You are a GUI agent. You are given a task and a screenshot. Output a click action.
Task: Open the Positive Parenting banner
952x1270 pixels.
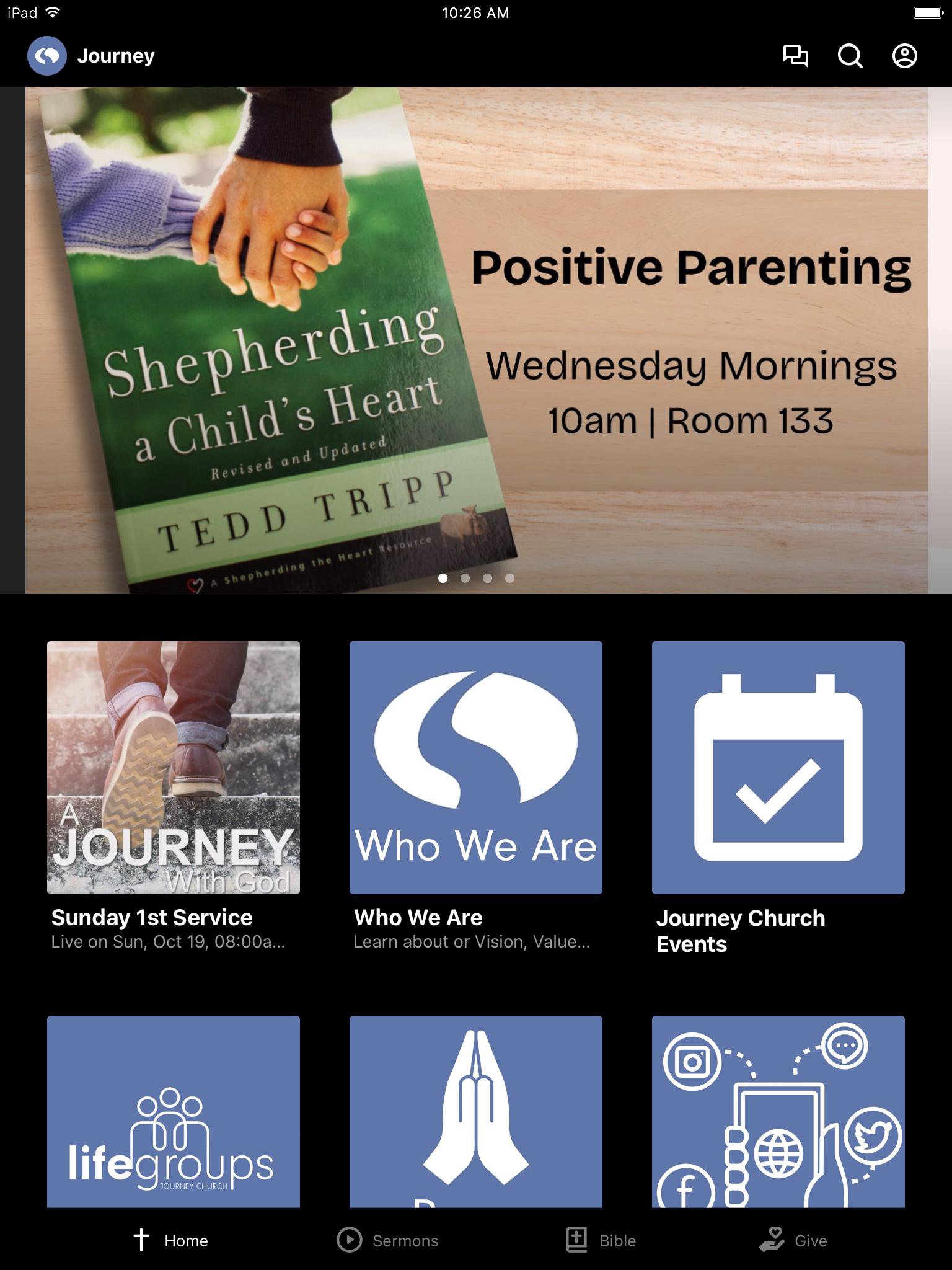pos(476,340)
